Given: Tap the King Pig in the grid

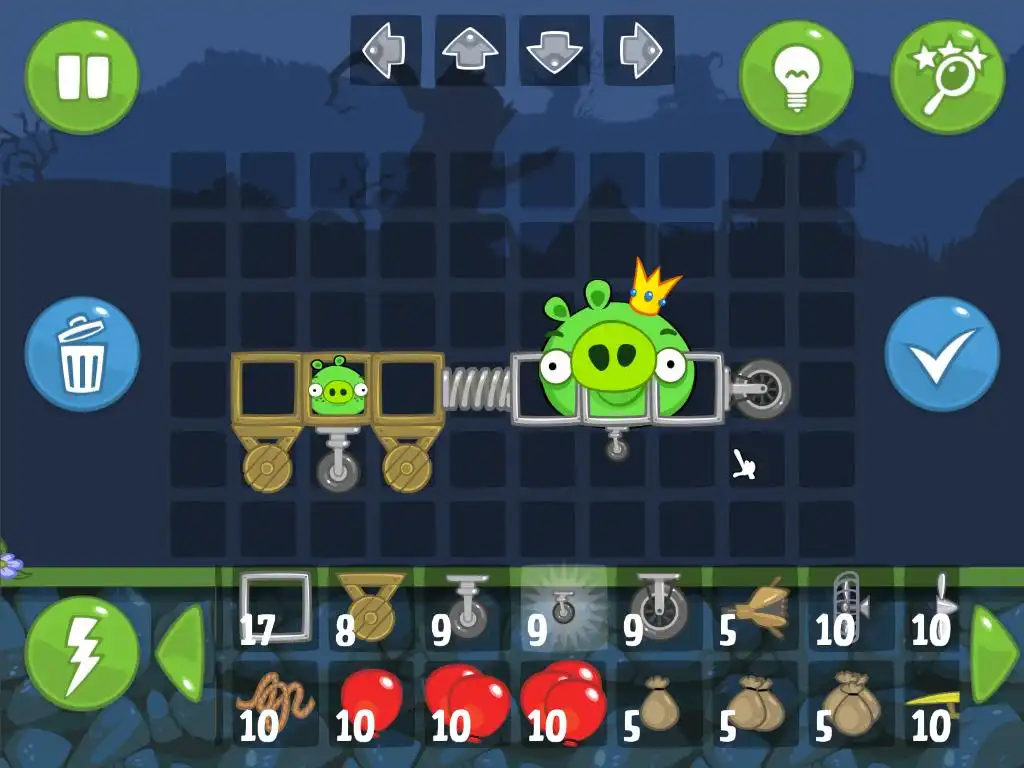Looking at the screenshot, I should click(x=613, y=352).
